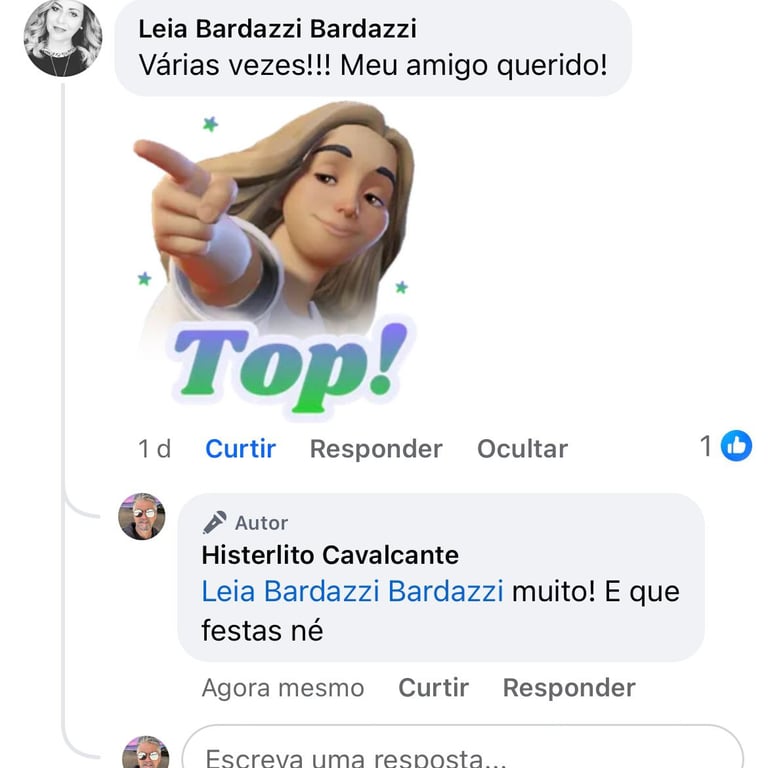
Task: Open Leia Bardazzi Bardazzi's profile name
Action: click(x=277, y=29)
